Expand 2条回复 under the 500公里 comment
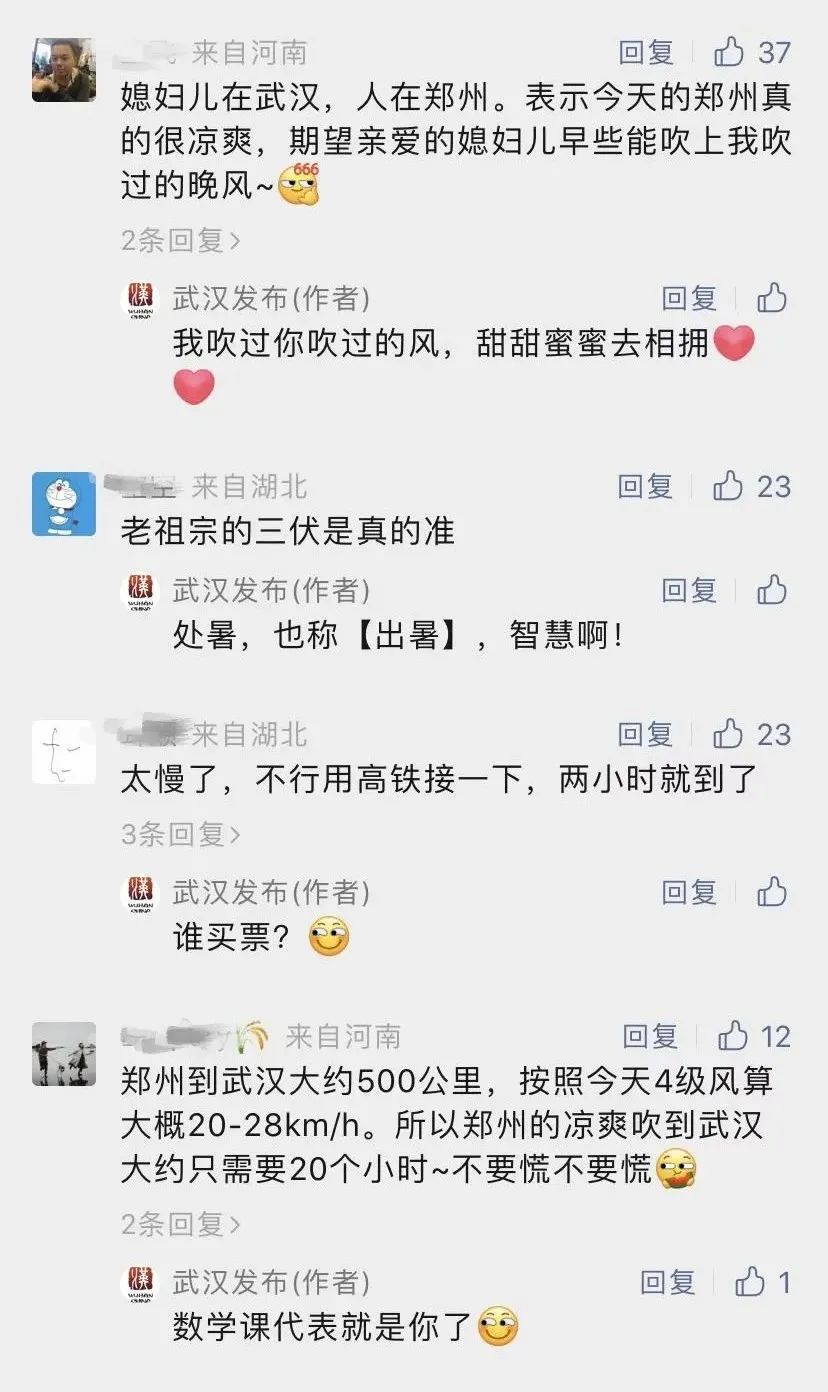828x1392 pixels. tap(180, 1223)
